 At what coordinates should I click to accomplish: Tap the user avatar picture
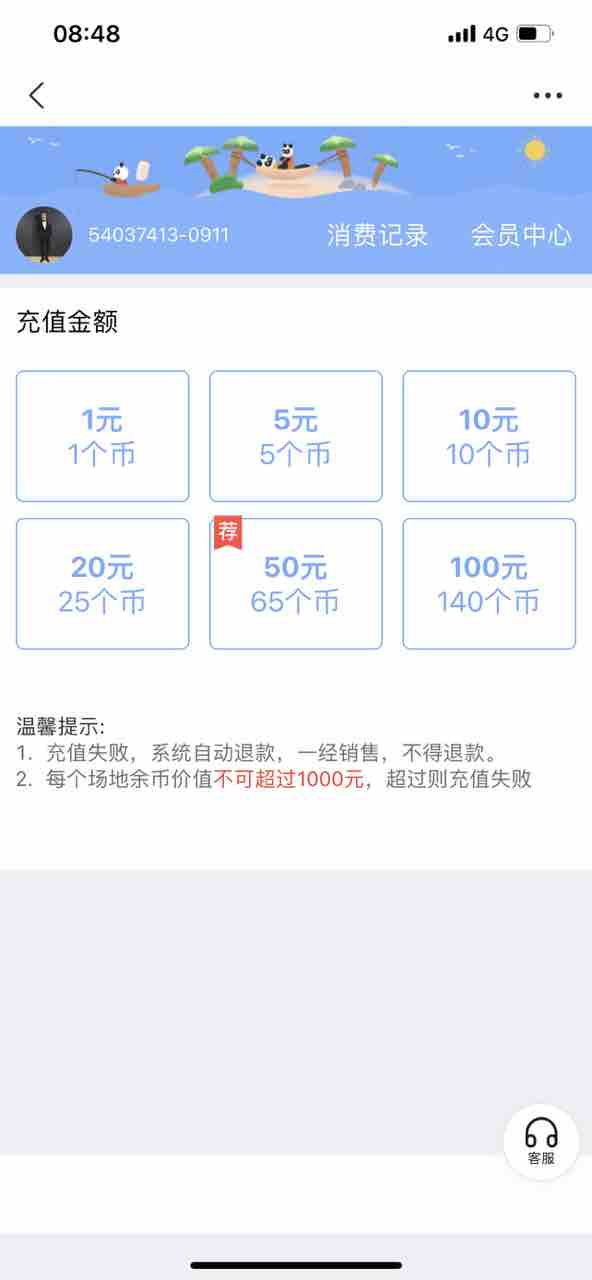pyautogui.click(x=44, y=235)
